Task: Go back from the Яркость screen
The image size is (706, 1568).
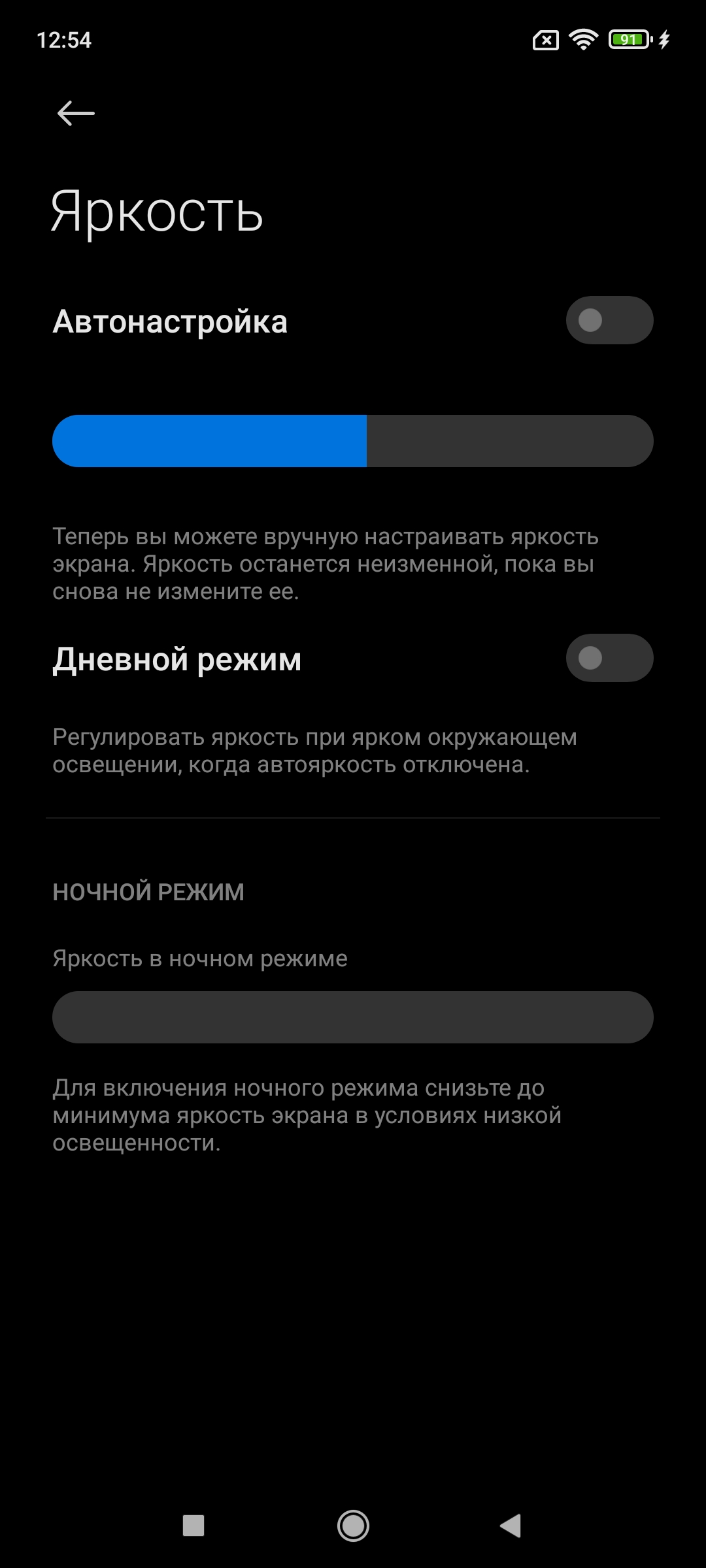Action: point(76,113)
